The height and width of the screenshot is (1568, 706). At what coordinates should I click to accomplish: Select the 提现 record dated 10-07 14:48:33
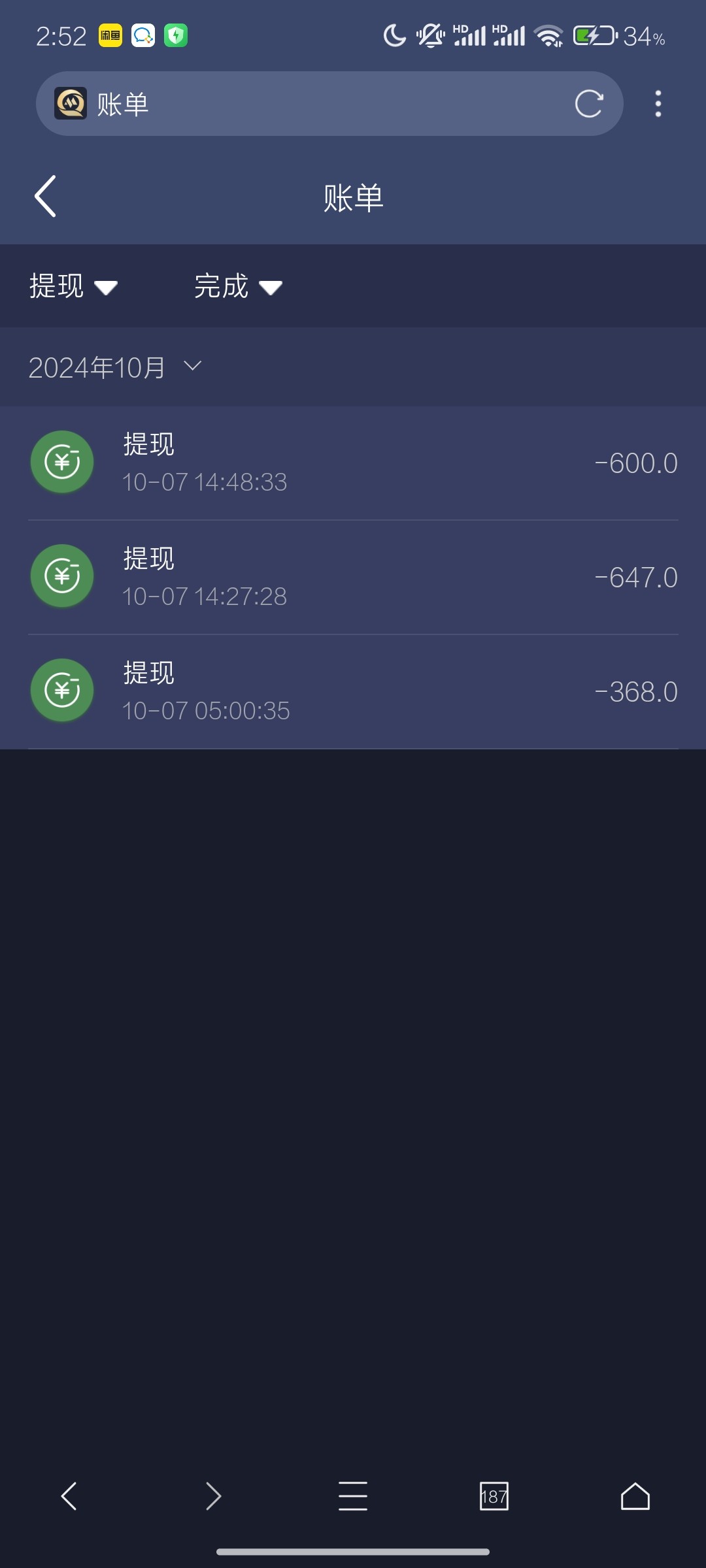click(x=353, y=462)
